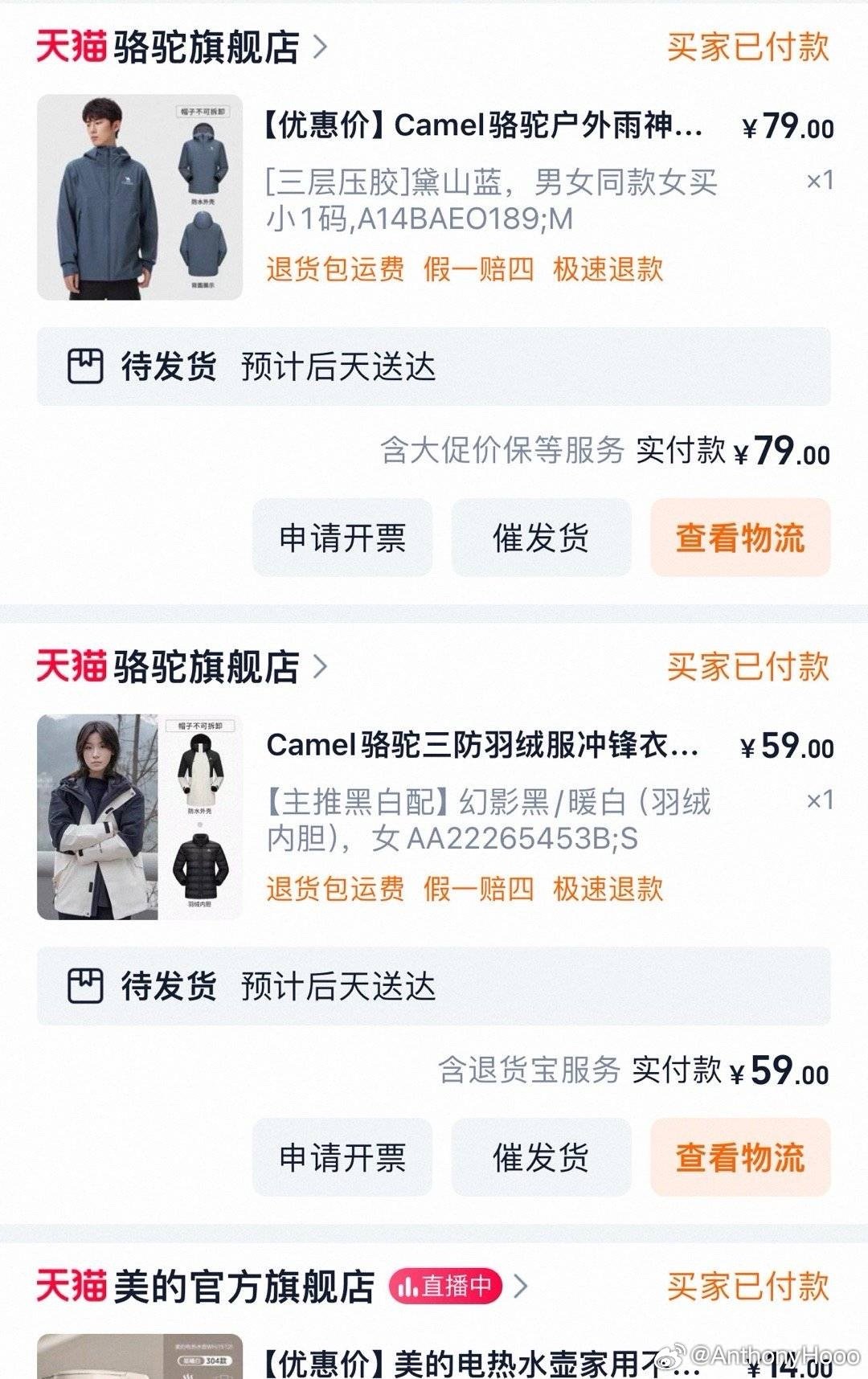Tap 申请开票 for the ¥59.00 order

[342, 1157]
